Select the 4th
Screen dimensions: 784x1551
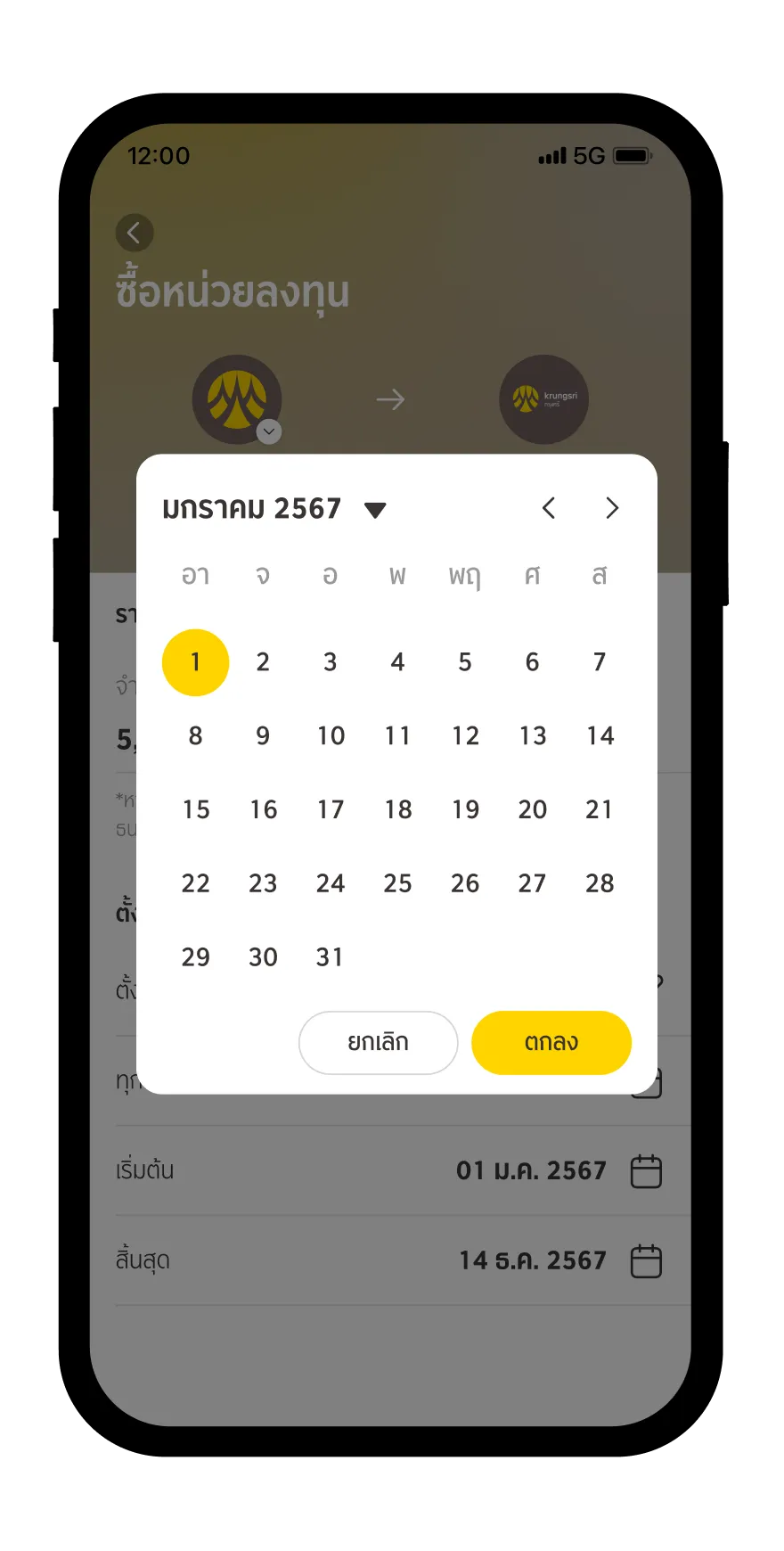397,662
